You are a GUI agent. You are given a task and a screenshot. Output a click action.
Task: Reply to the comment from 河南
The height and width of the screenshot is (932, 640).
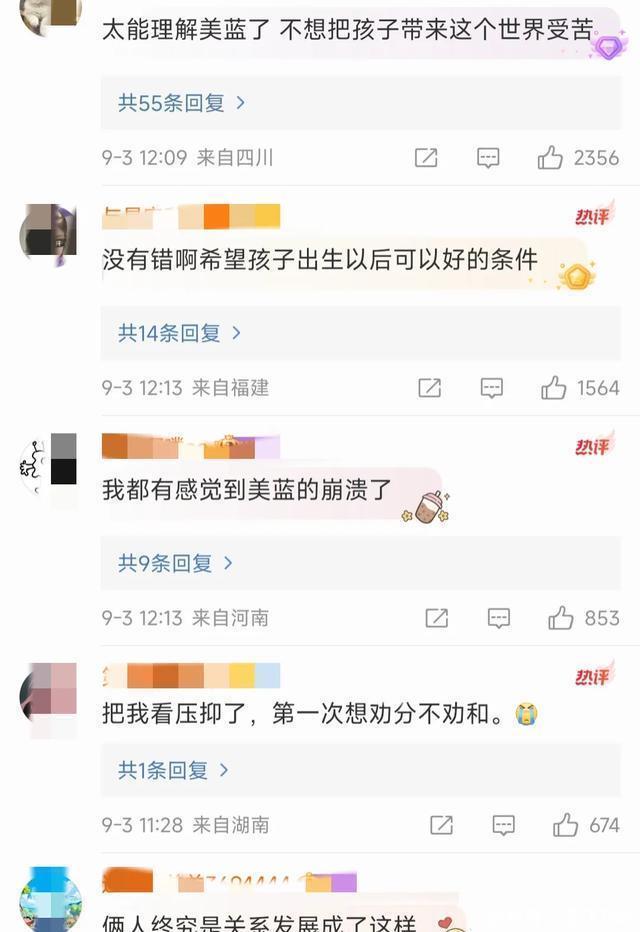(499, 618)
